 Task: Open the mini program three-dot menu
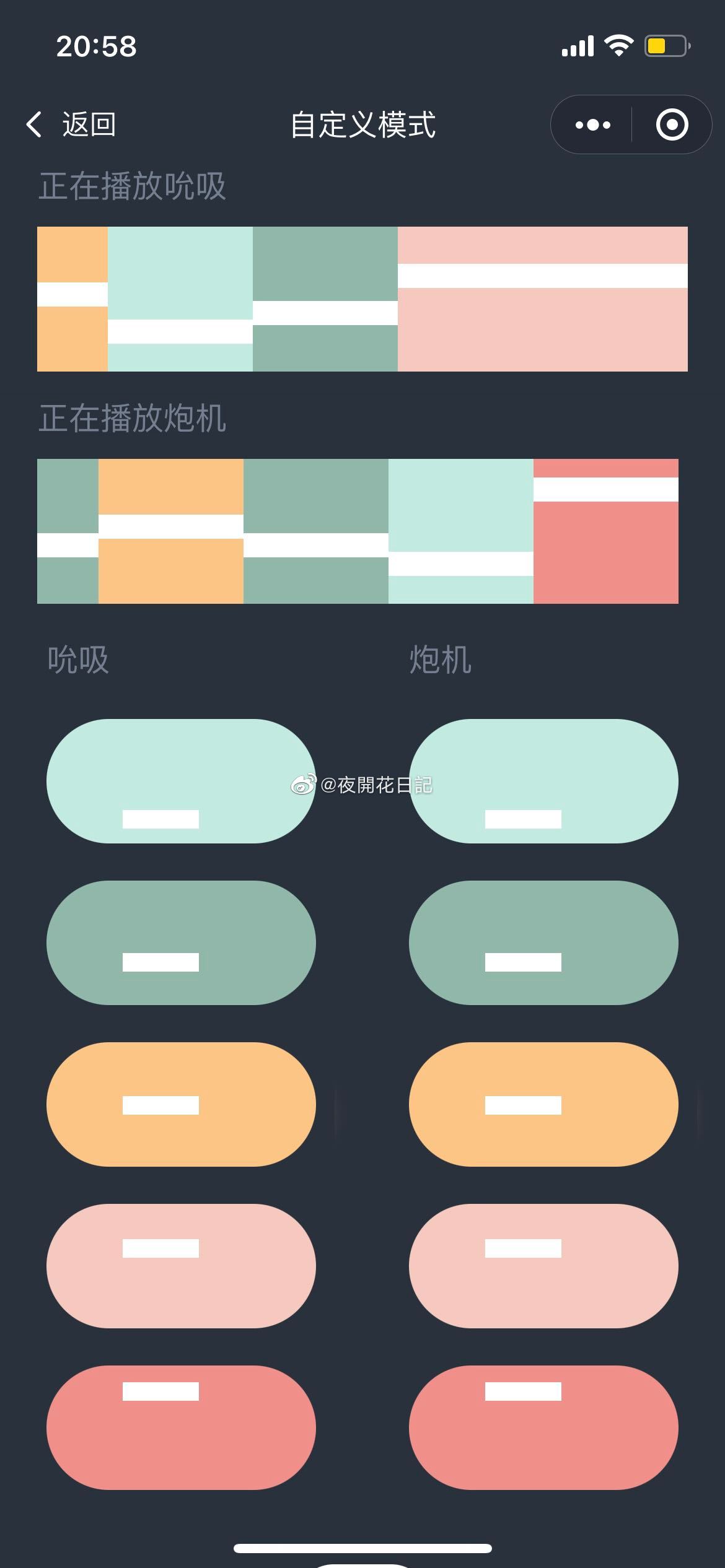point(592,125)
